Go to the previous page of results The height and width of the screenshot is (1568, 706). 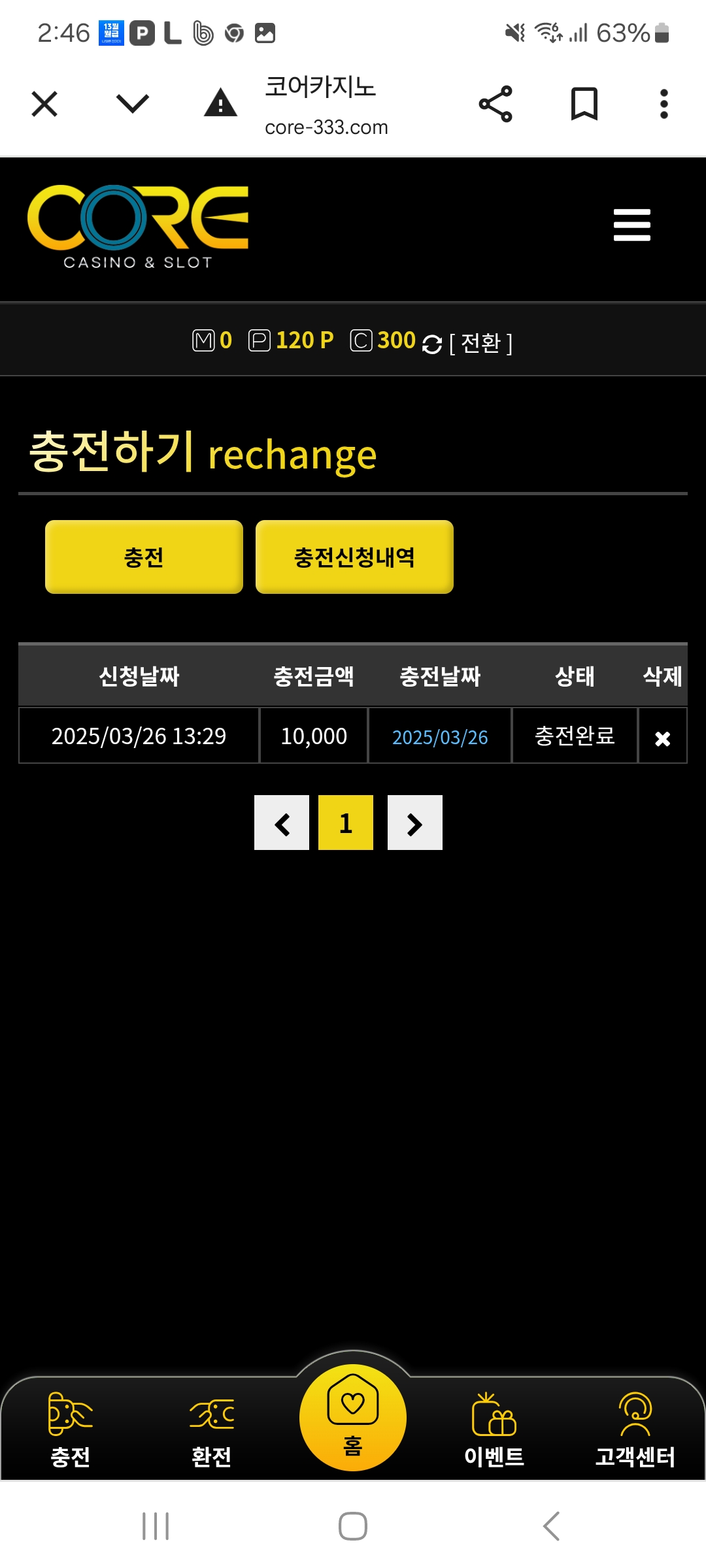coord(282,823)
